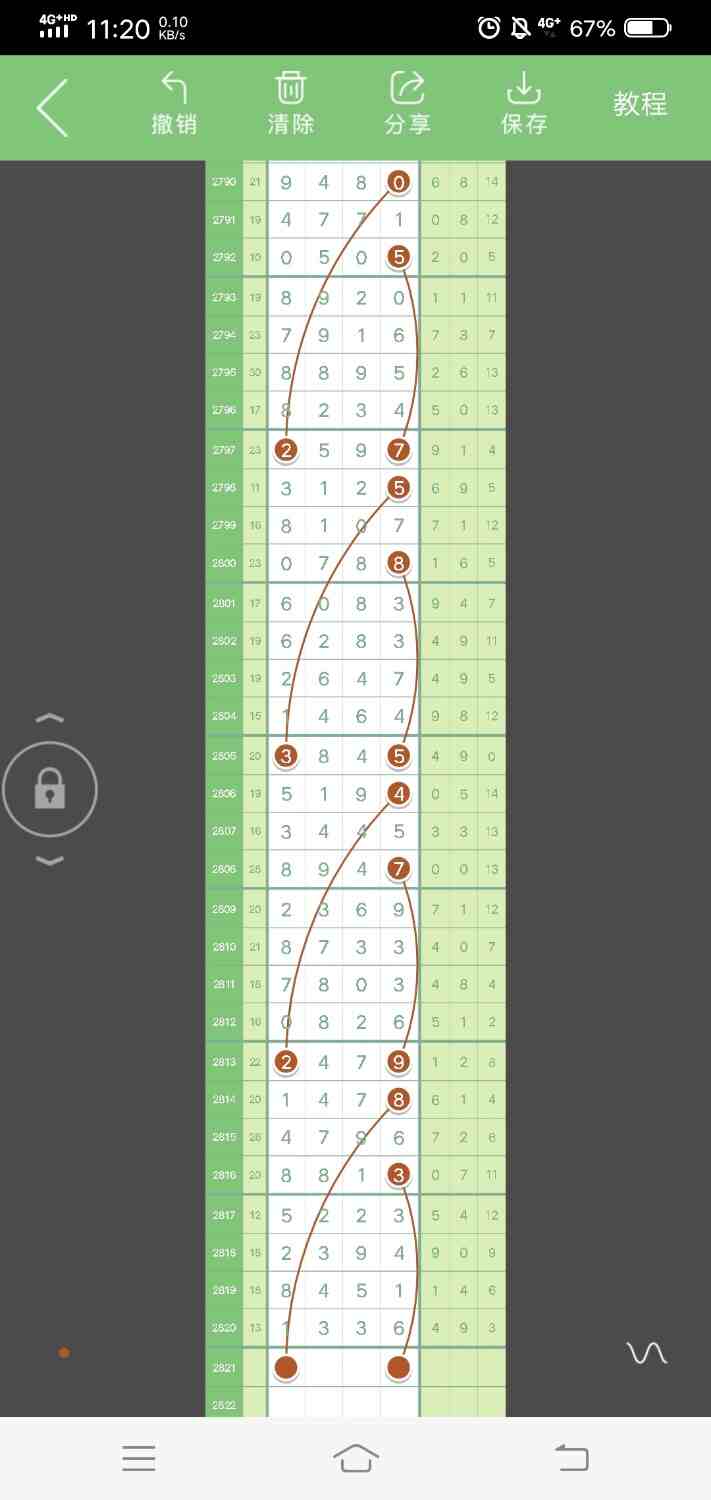Clear all drawings with 清除
Screen dimensions: 711x1500
[291, 104]
